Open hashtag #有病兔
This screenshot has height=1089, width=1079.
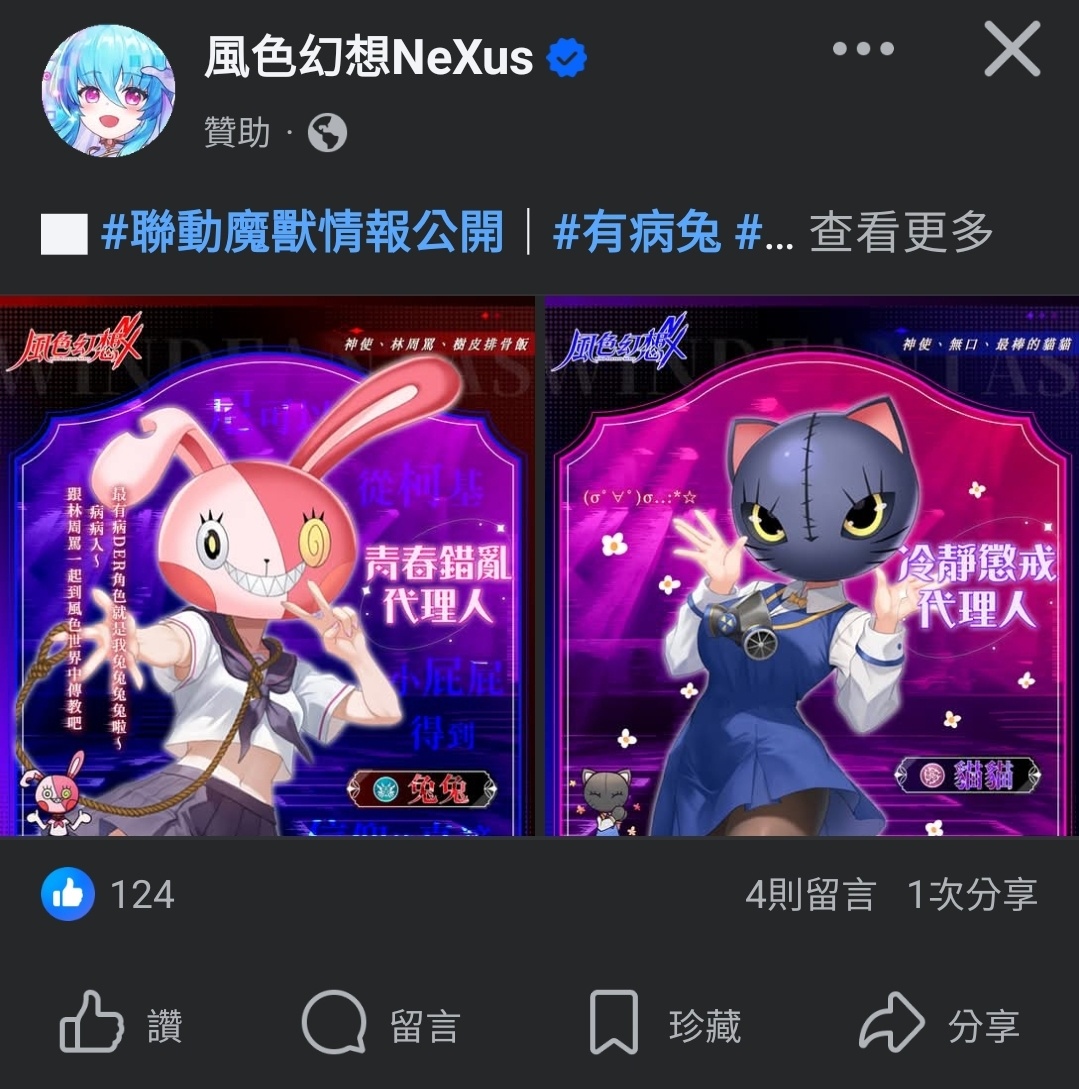pyautogui.click(x=636, y=233)
